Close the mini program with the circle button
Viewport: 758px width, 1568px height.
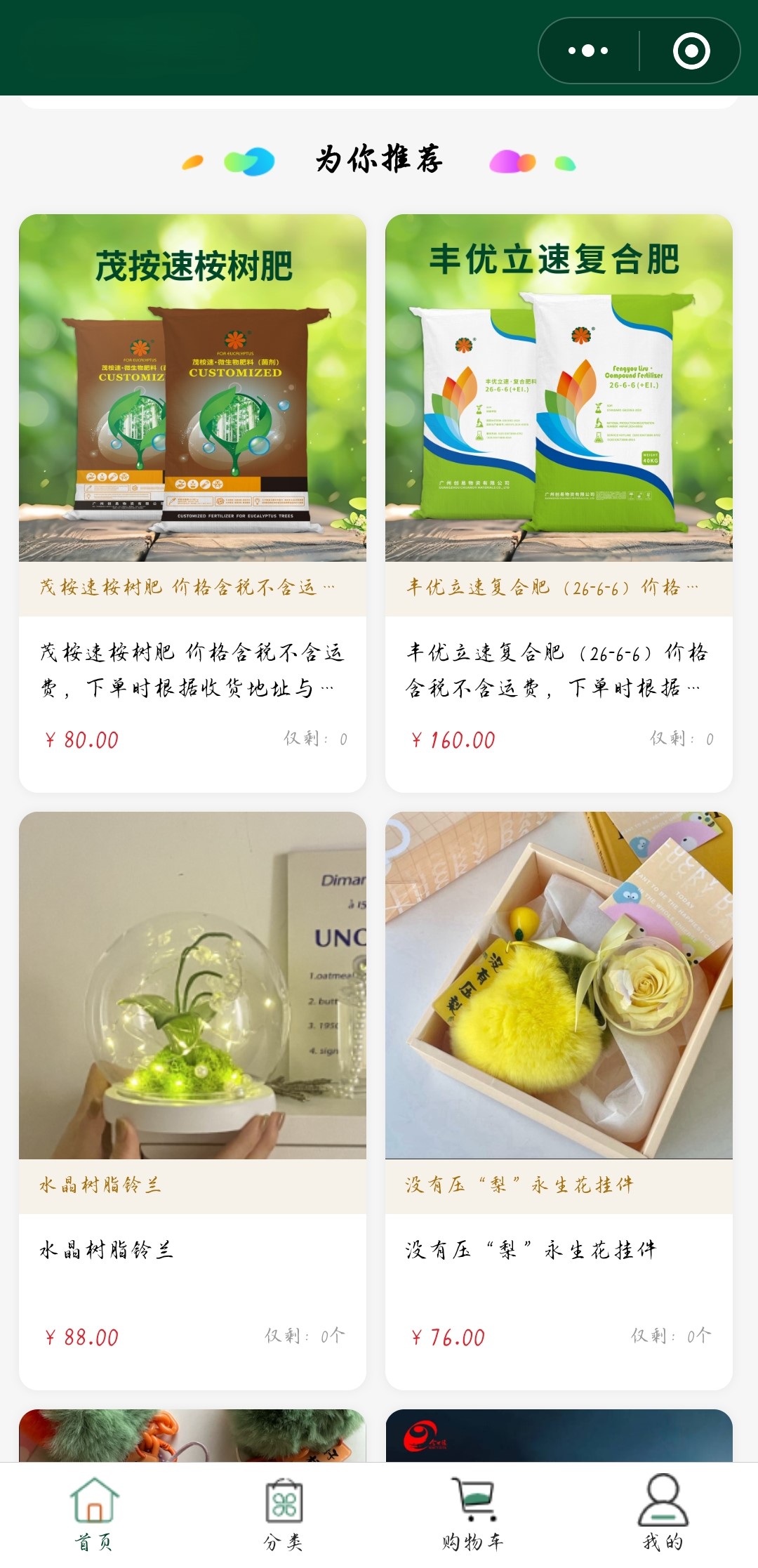point(691,51)
